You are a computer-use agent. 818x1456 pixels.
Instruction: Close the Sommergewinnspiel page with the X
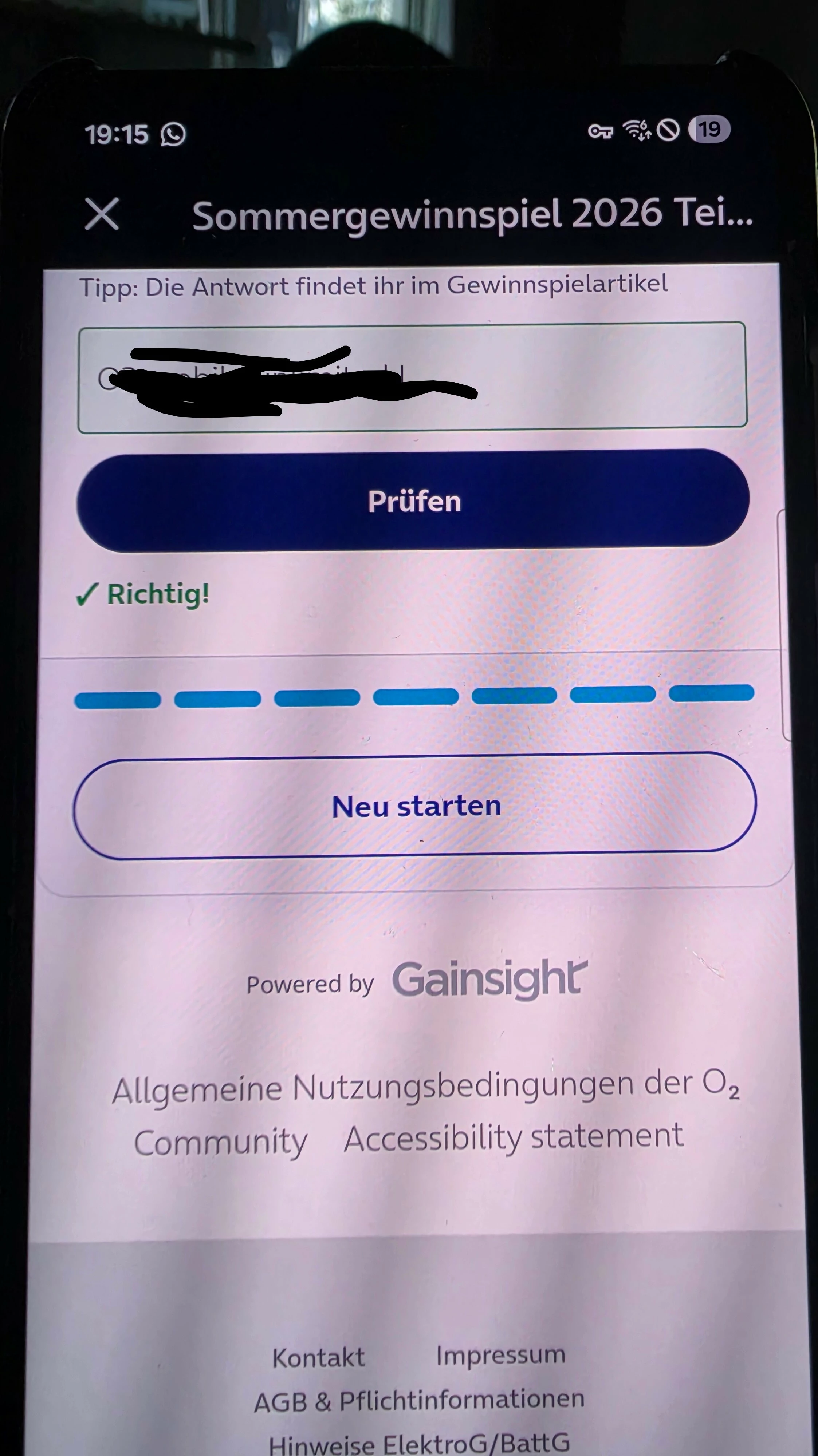[102, 214]
